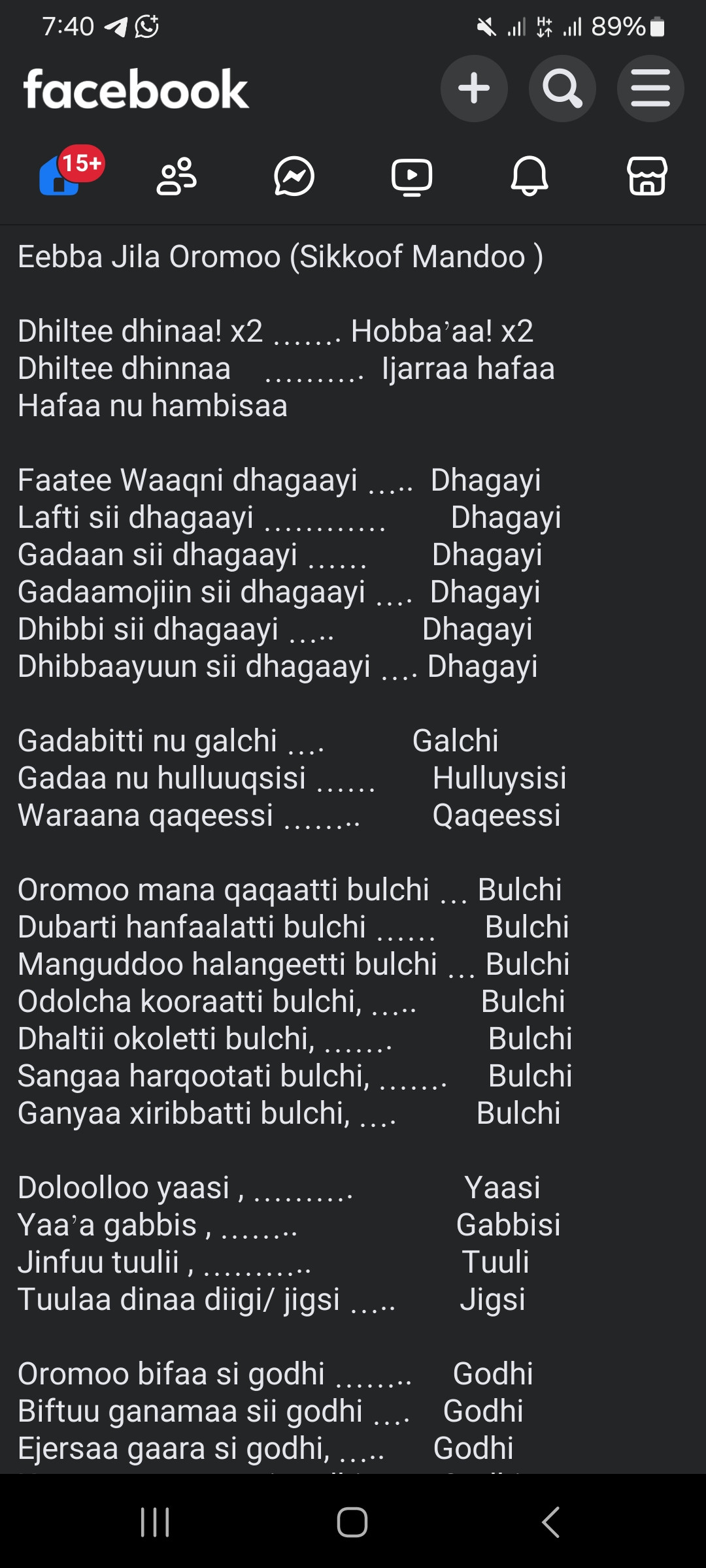This screenshot has height=1568, width=706.
Task: Go to the Home feed tab
Action: point(60,176)
